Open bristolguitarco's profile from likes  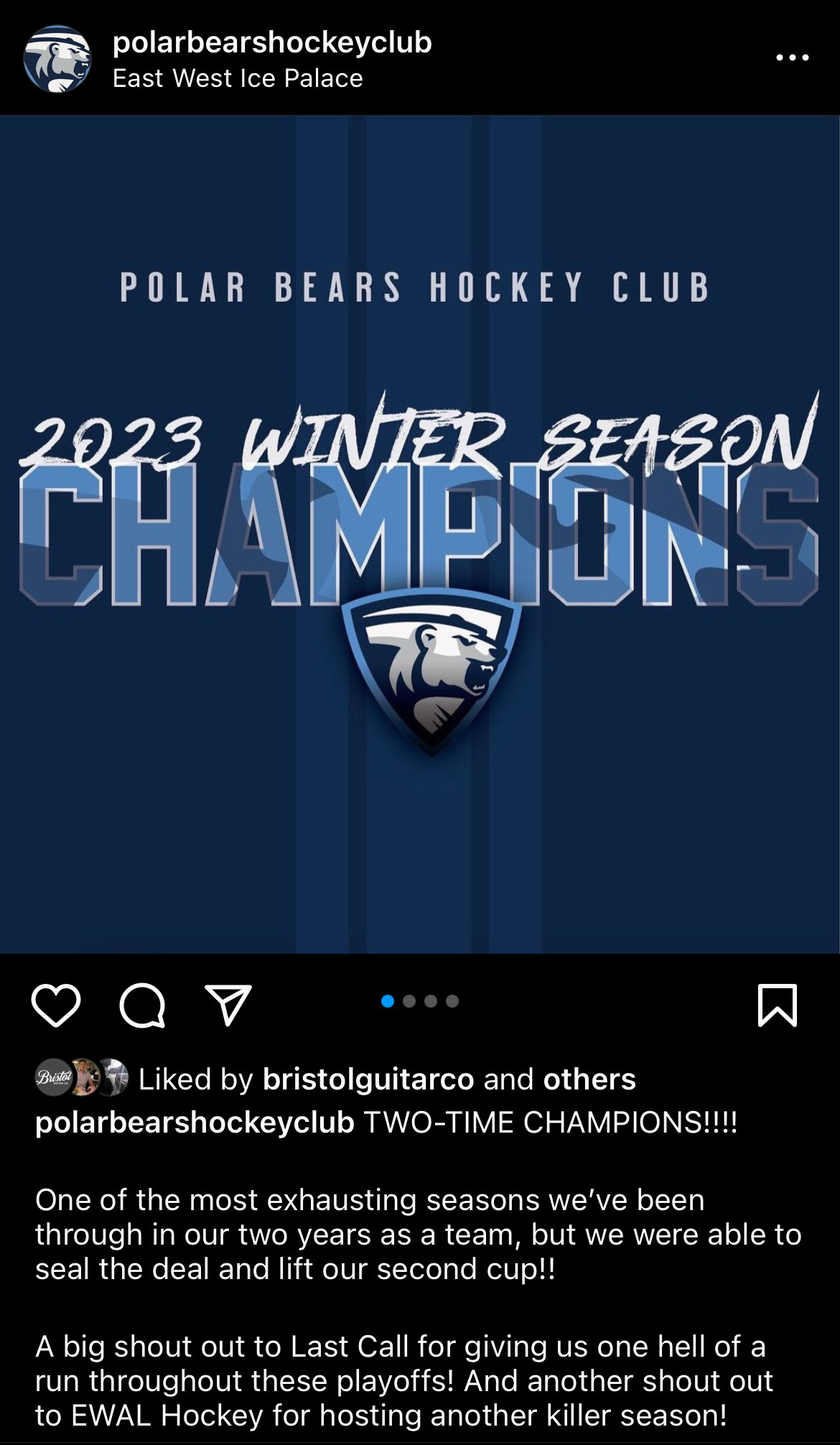click(x=368, y=1079)
